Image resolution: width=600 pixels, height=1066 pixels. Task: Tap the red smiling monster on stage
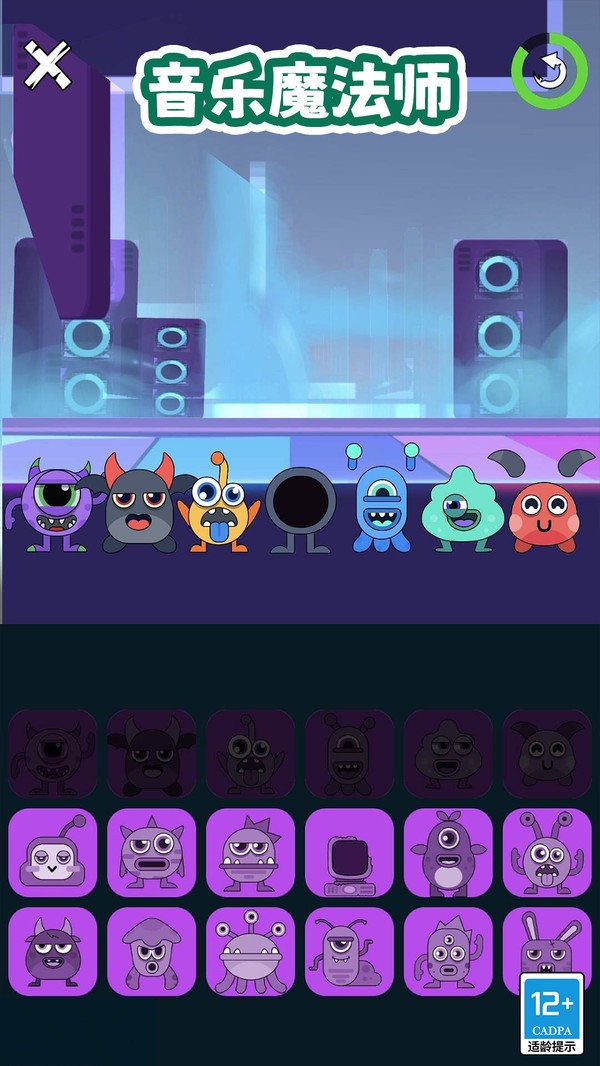545,512
